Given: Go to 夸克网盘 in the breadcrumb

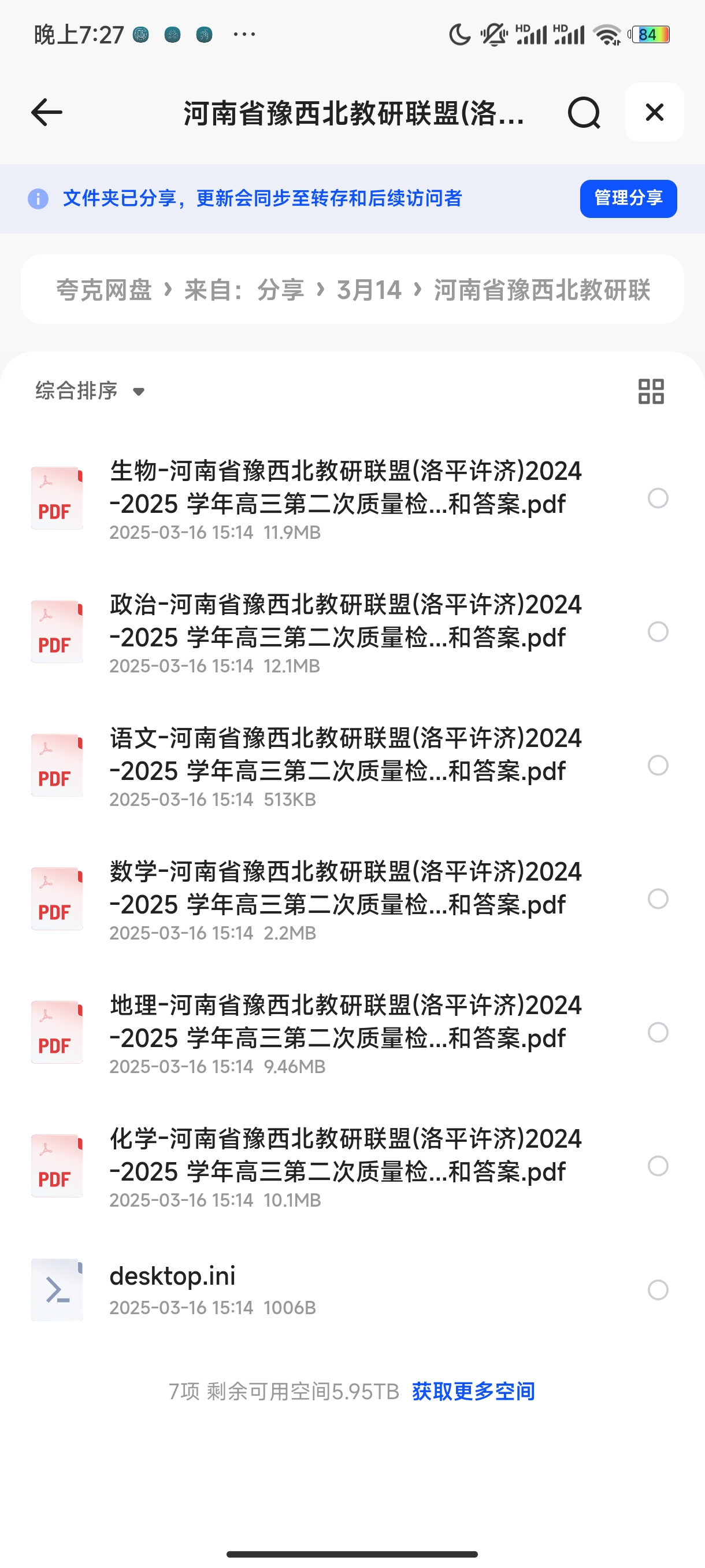Looking at the screenshot, I should pos(103,290).
